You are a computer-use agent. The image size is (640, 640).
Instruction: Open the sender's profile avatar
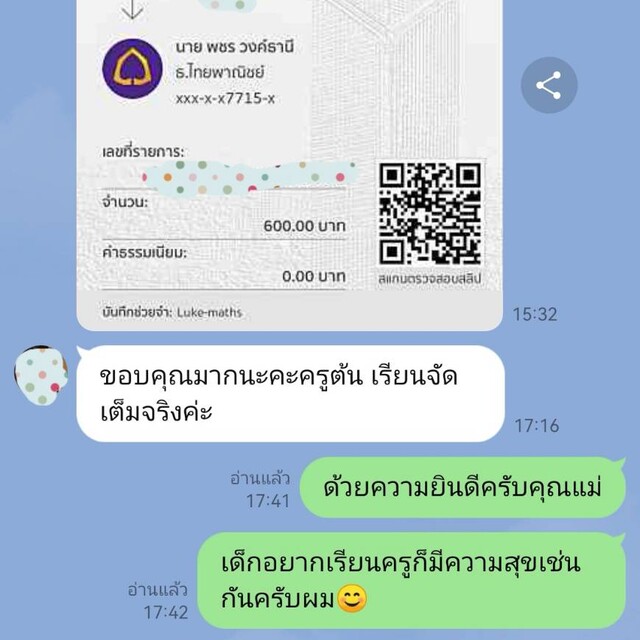41,377
